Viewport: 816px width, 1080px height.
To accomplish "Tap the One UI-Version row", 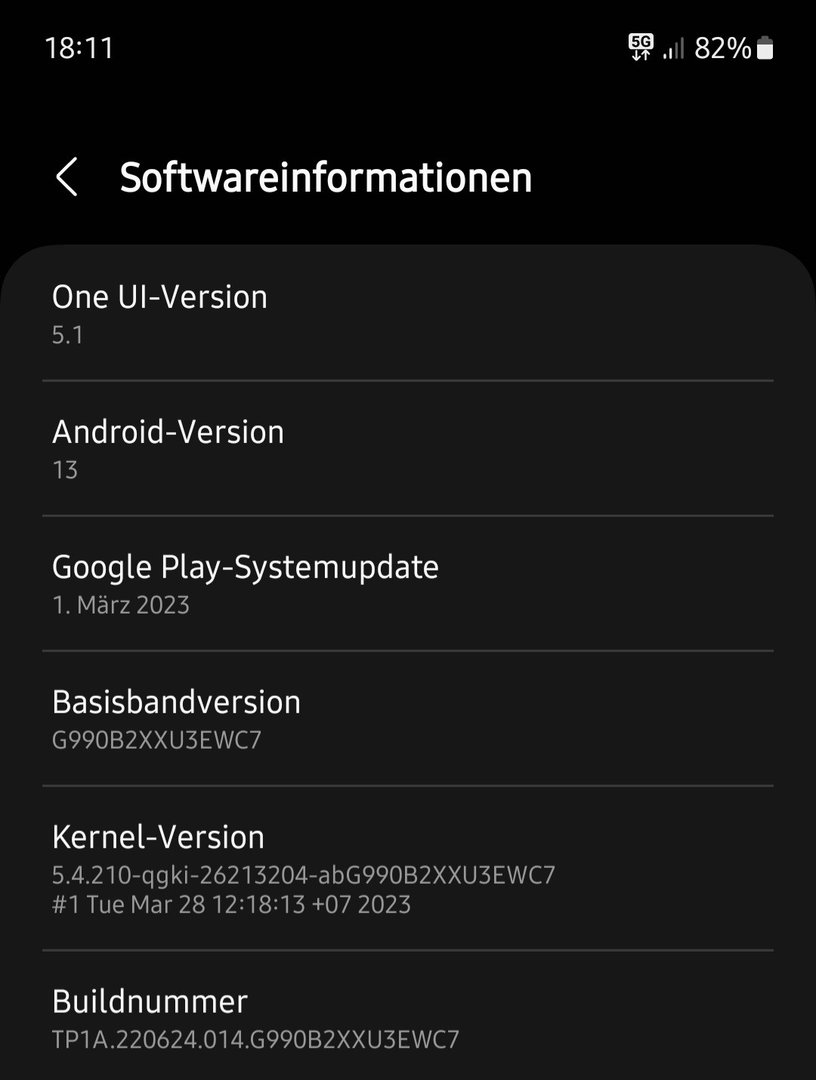I will click(x=407, y=314).
